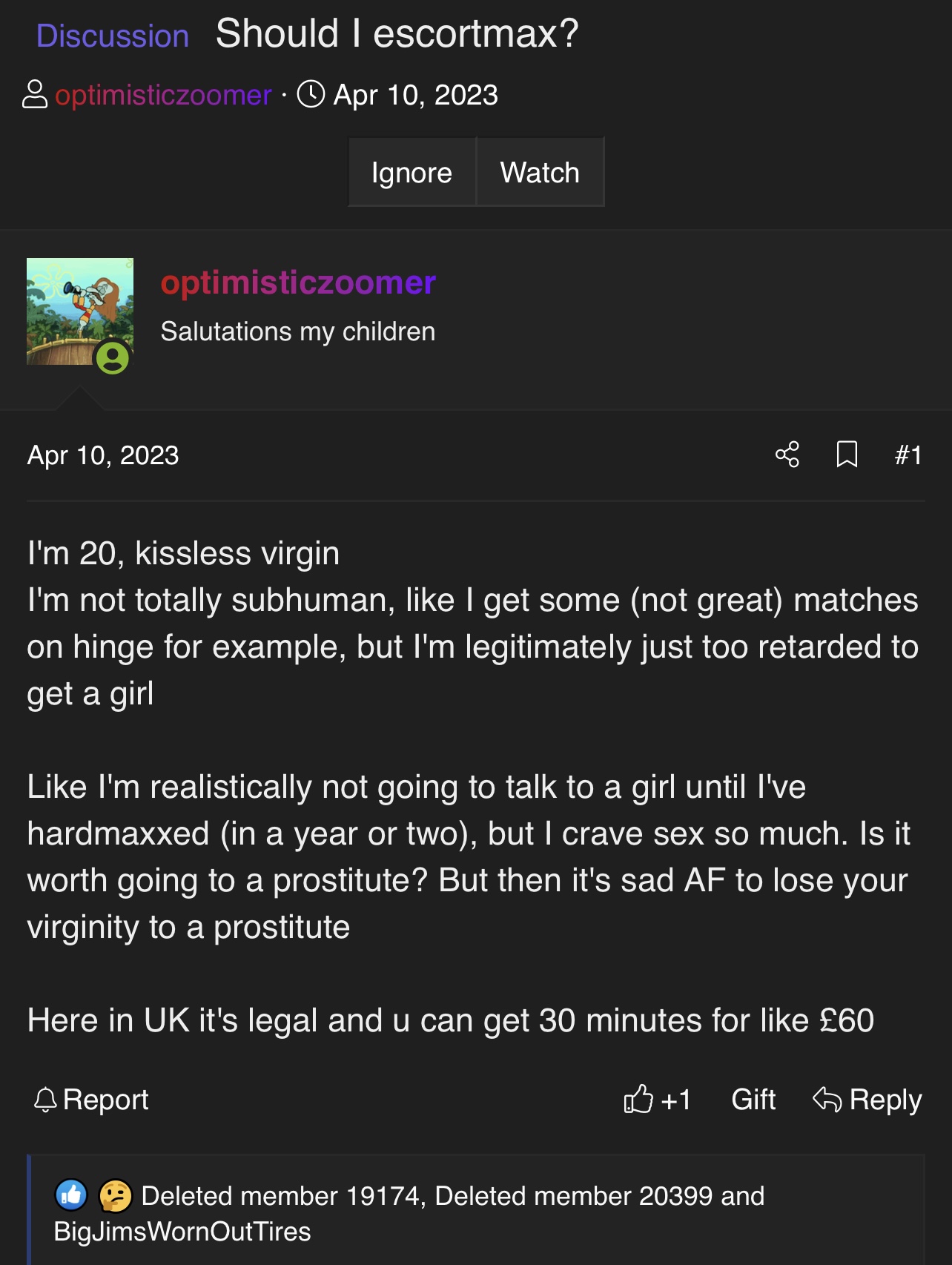Ignore this thread
Image resolution: width=952 pixels, height=1265 pixels.
pos(411,172)
